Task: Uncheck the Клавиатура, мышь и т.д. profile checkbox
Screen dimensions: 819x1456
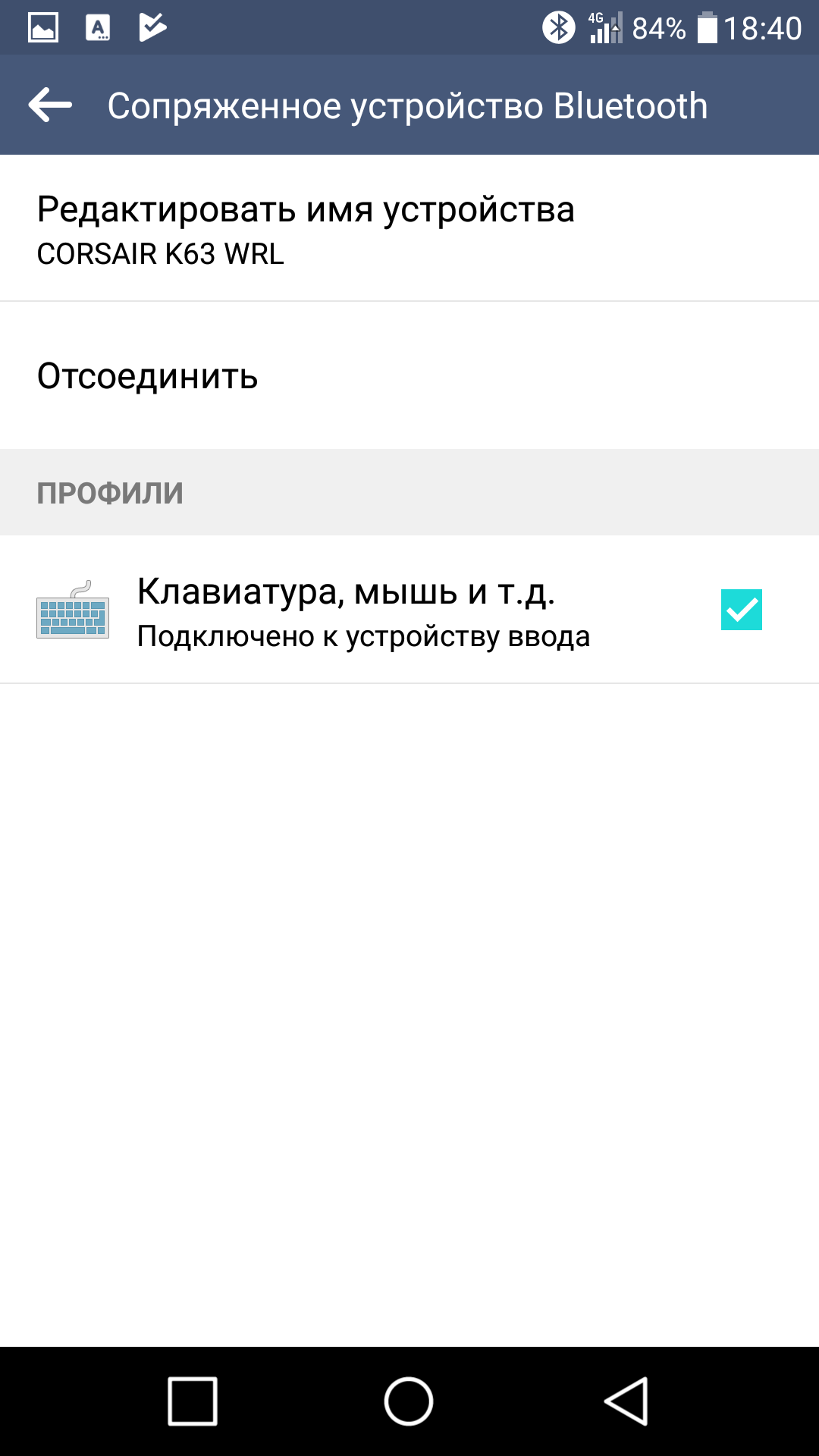Action: (741, 610)
